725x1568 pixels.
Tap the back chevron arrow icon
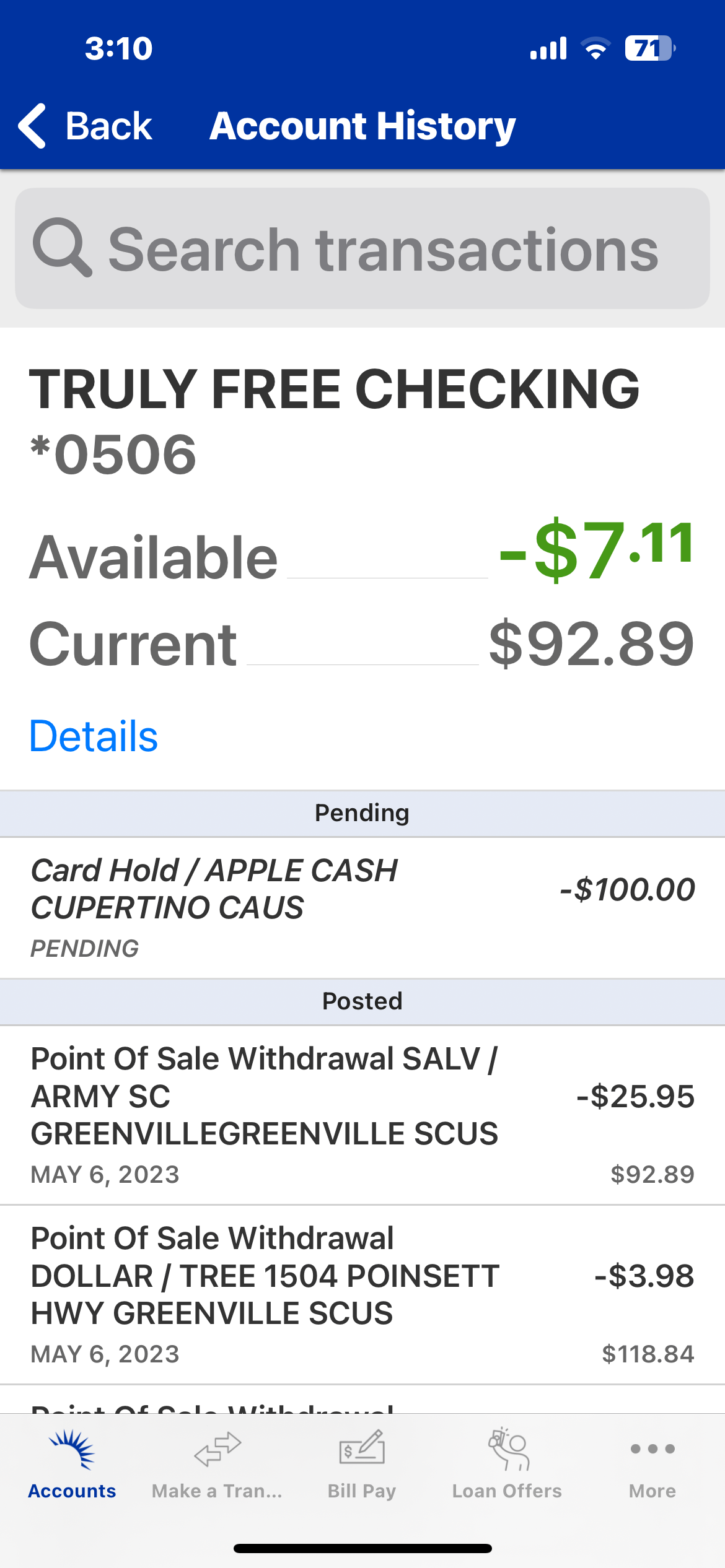pyautogui.click(x=32, y=126)
